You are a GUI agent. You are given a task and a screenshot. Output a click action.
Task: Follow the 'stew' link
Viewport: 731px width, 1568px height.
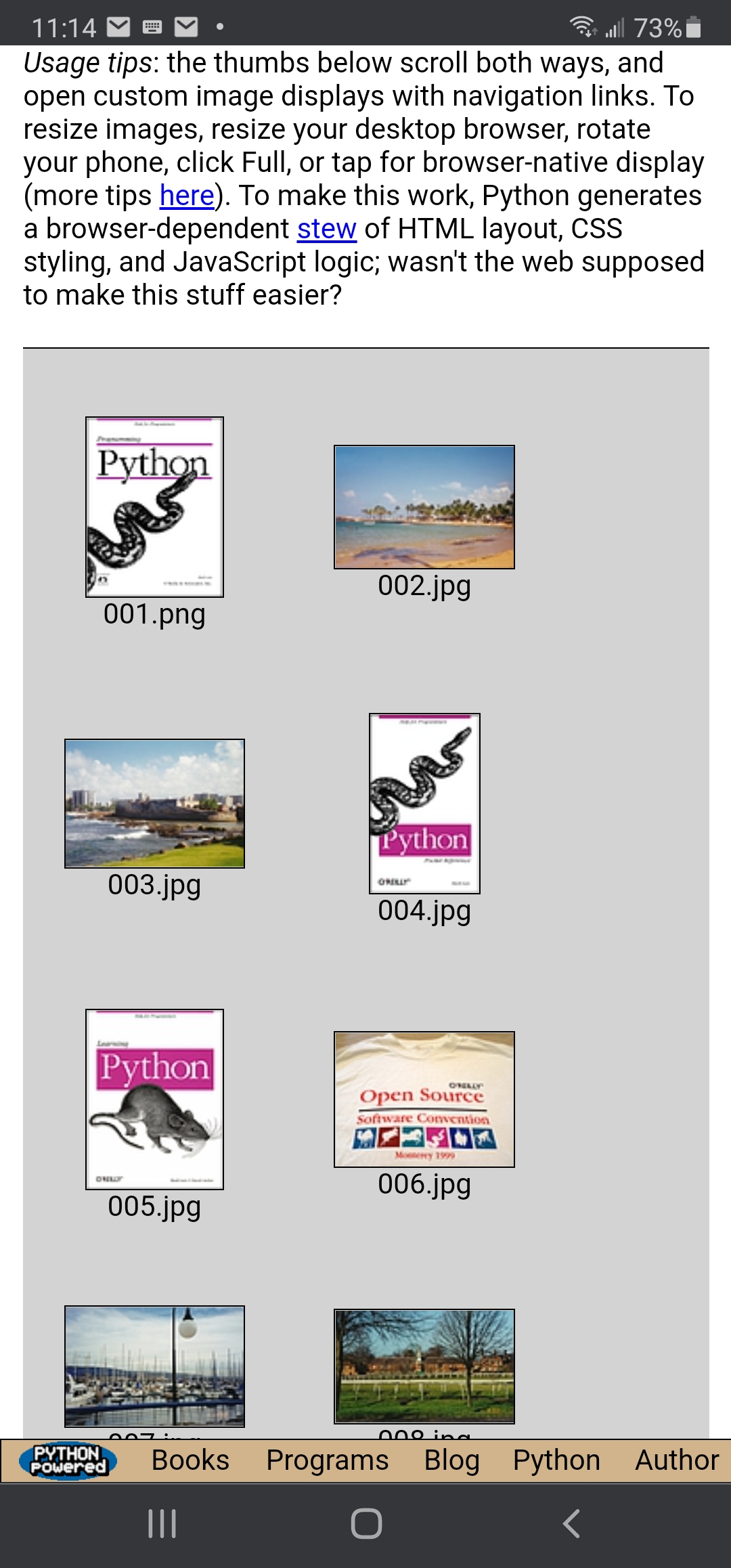point(326,230)
